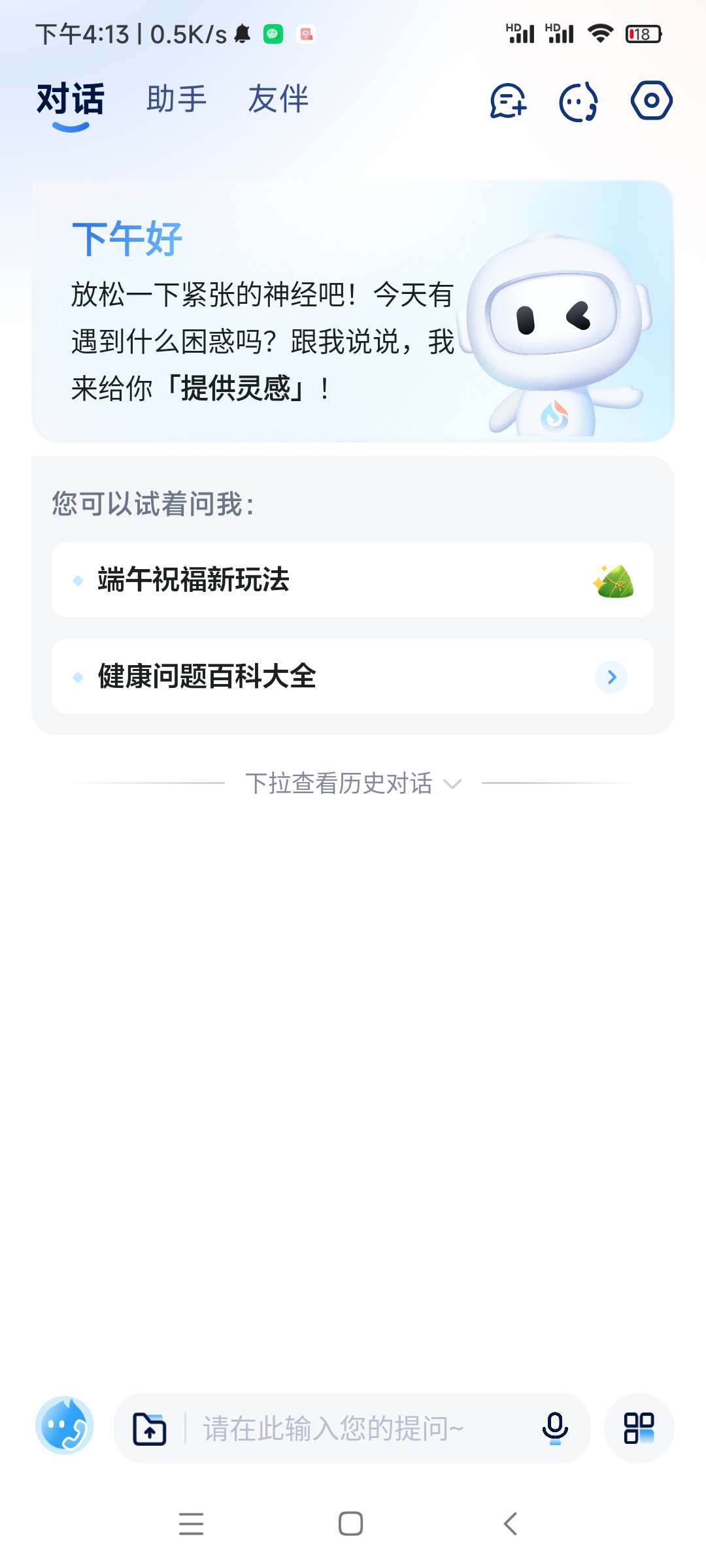Open suggestion 端午祝福新玩法

click(353, 580)
